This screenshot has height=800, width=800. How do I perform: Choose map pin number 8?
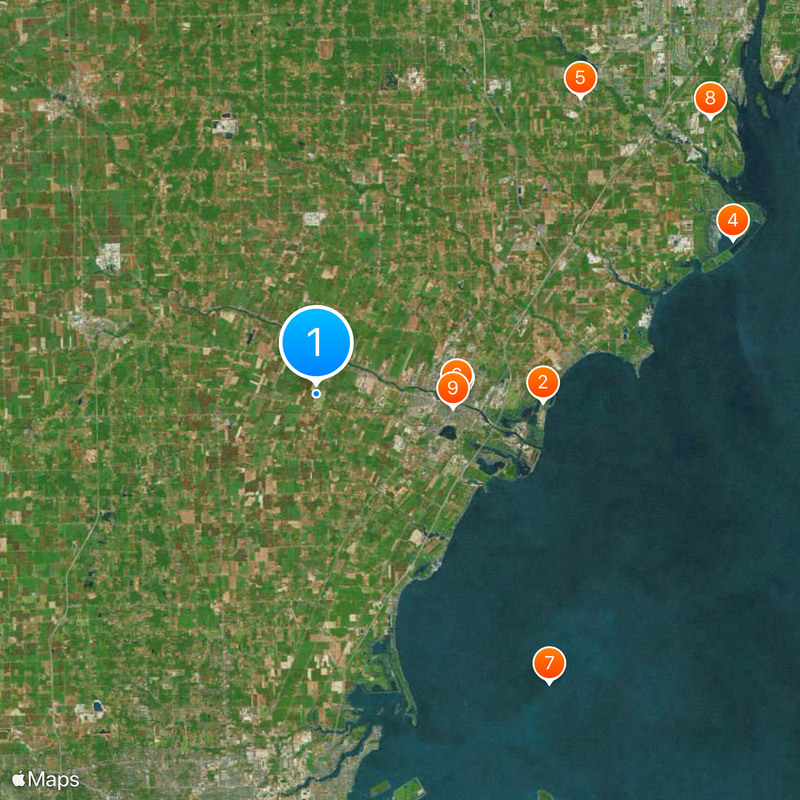709,98
